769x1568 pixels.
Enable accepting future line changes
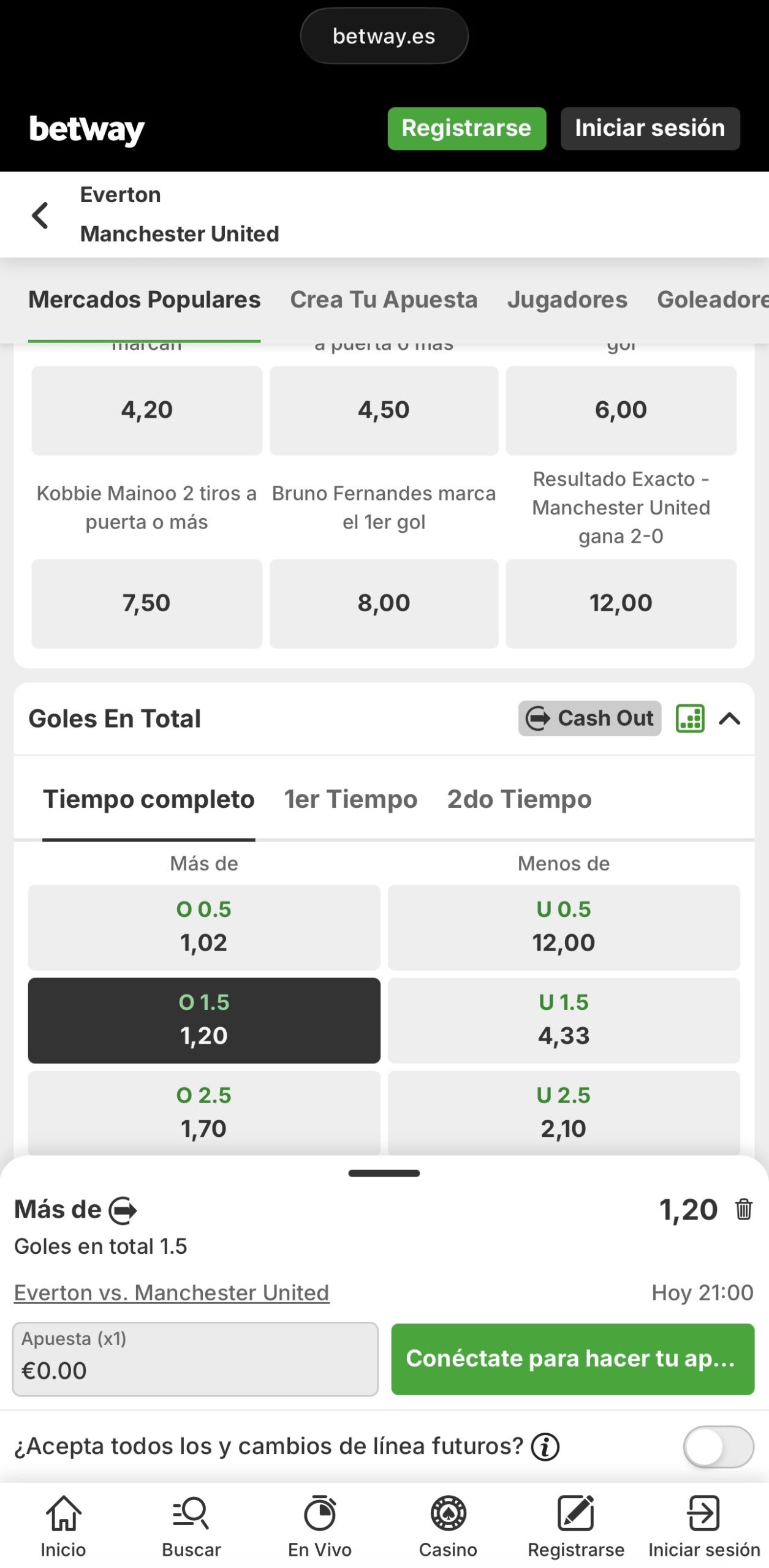[x=718, y=1446]
